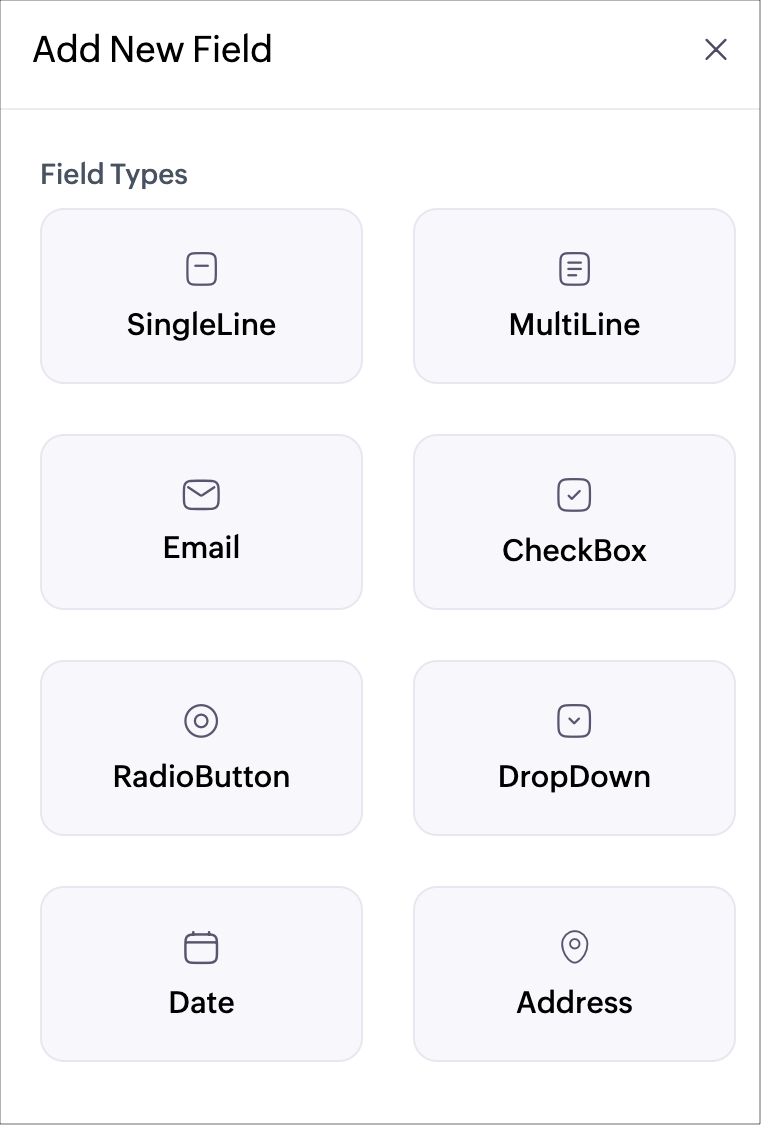Add an Email field
The width and height of the screenshot is (761, 1125).
[201, 522]
